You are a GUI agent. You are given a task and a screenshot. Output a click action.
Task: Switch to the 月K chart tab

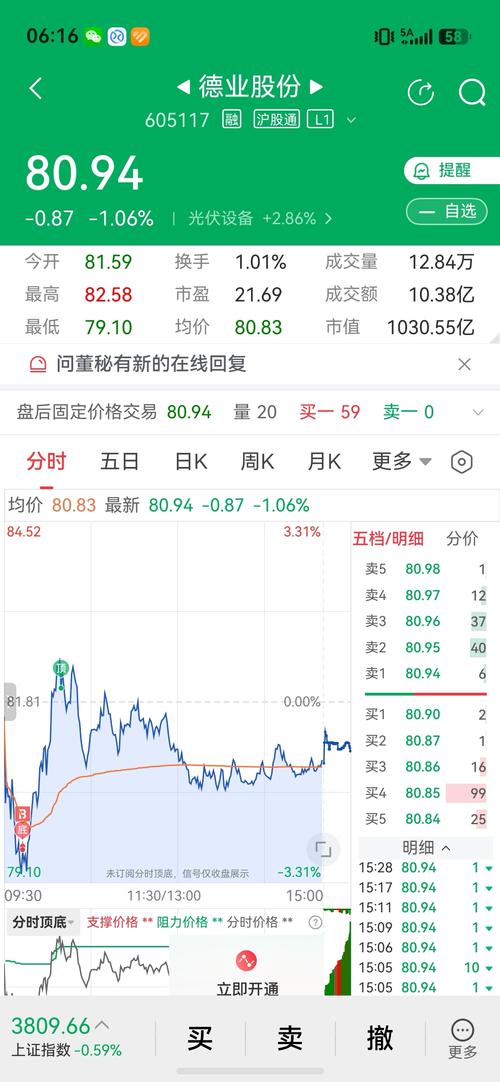click(x=324, y=461)
